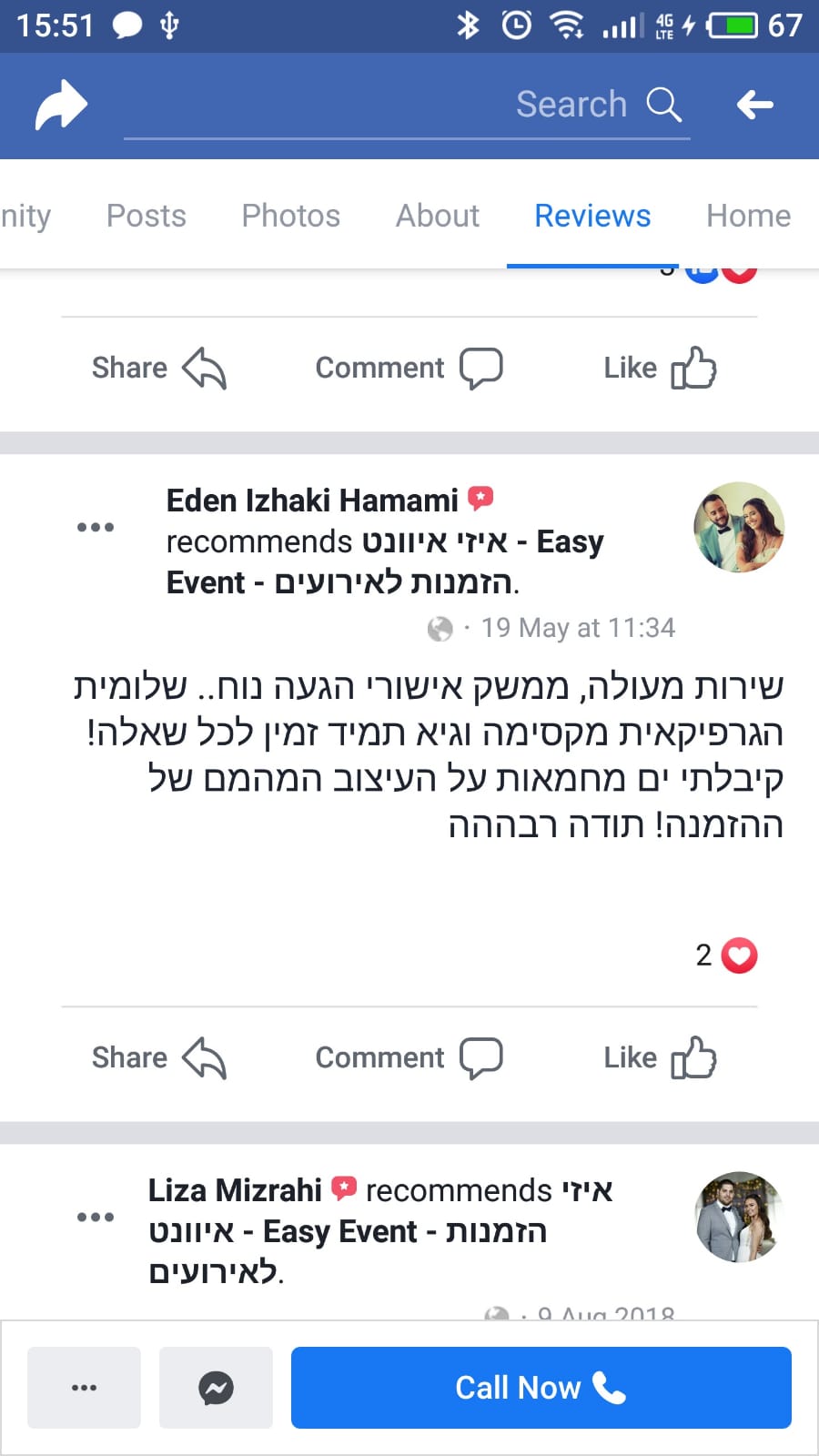Tap the share arrow in the top bar
The height and width of the screenshot is (1456, 819).
tap(61, 105)
